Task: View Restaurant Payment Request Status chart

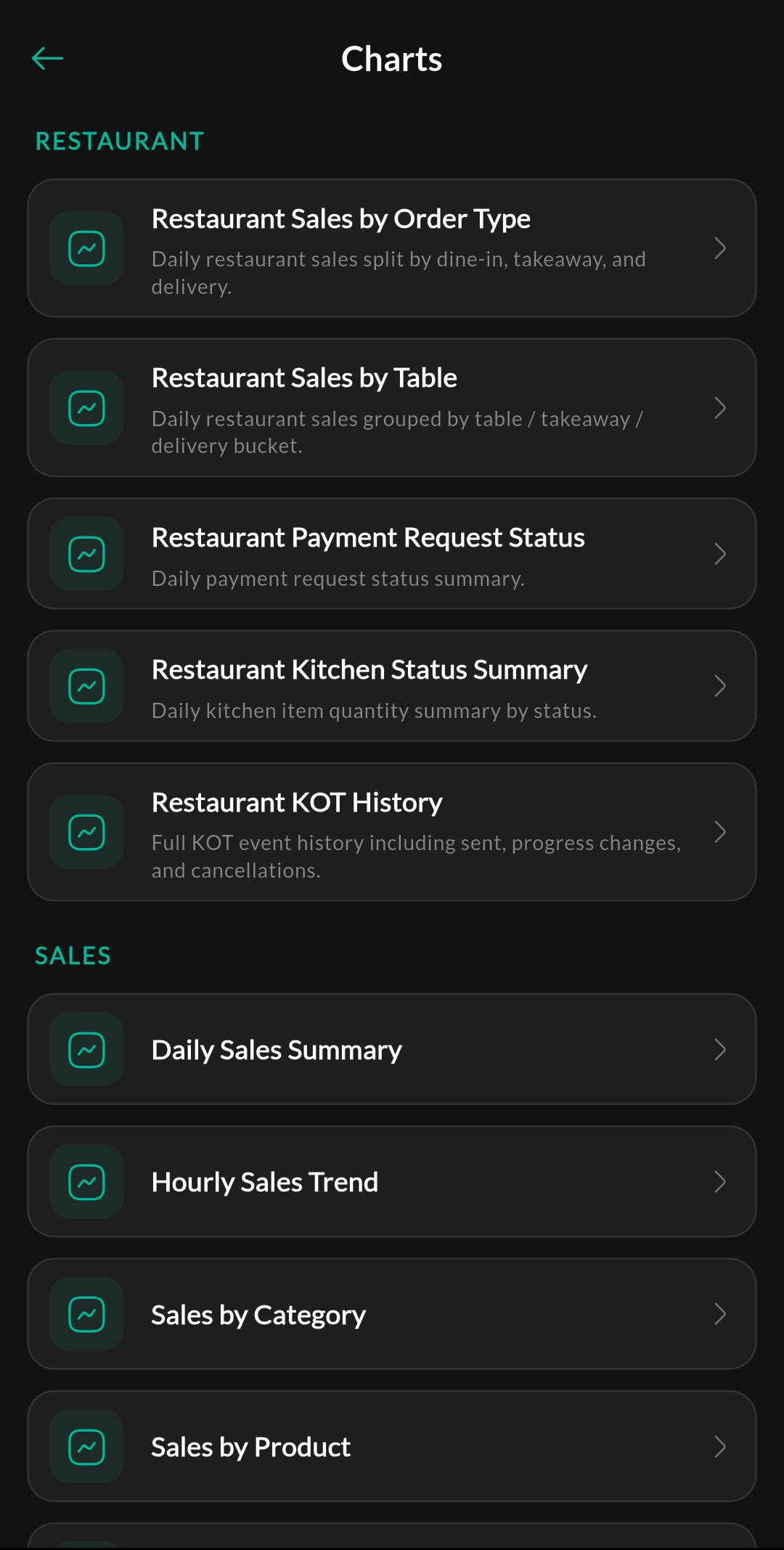Action: click(x=392, y=554)
